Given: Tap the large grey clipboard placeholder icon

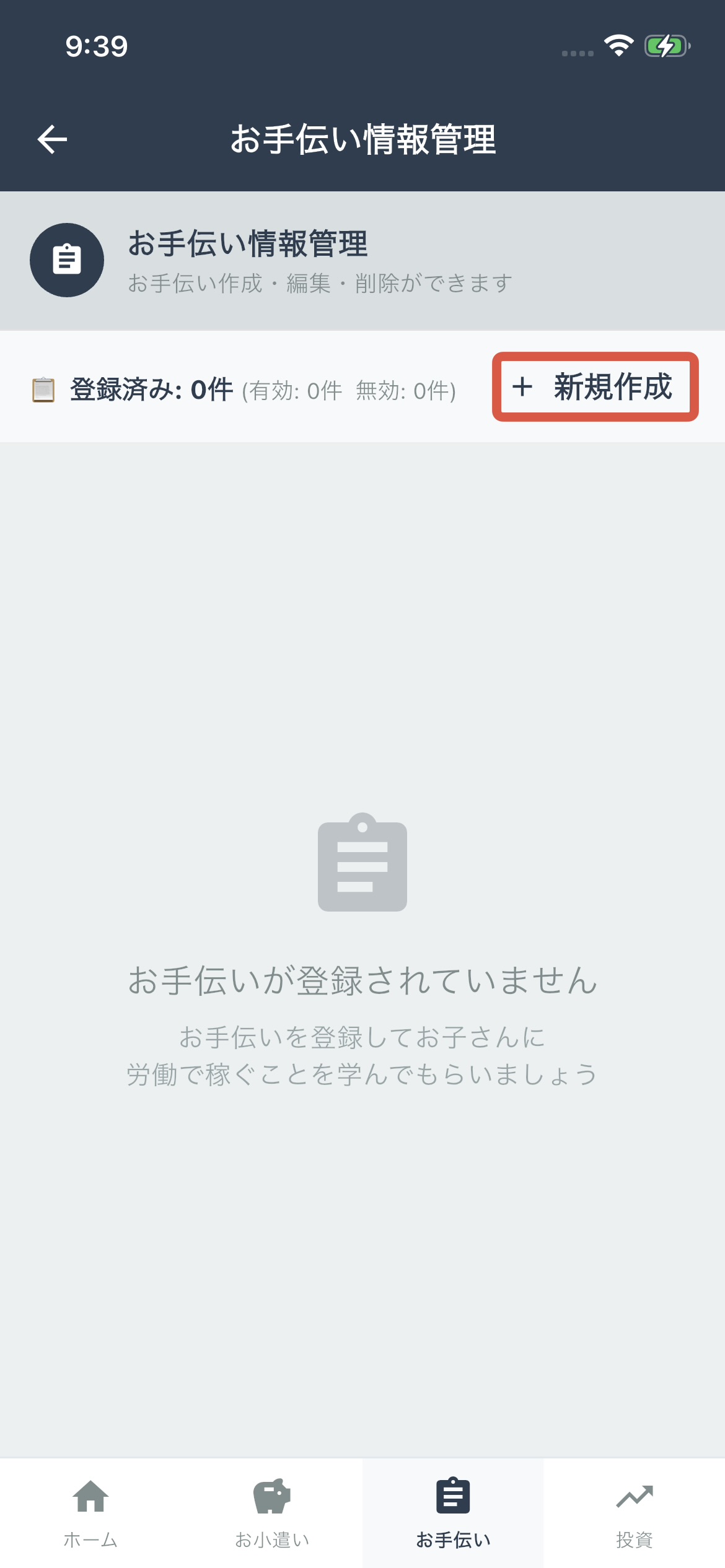Looking at the screenshot, I should click(362, 865).
